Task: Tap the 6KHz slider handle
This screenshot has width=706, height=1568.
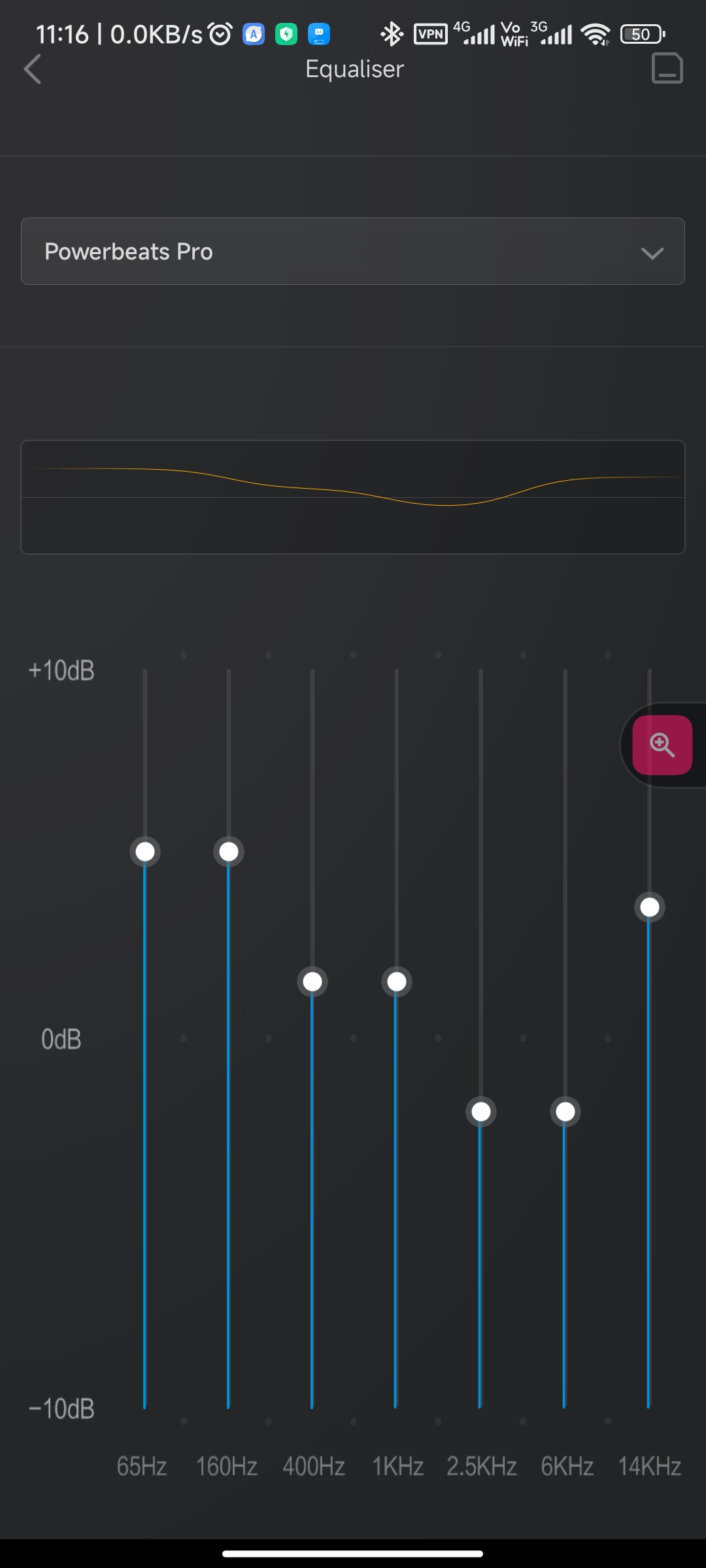Action: click(x=565, y=1112)
